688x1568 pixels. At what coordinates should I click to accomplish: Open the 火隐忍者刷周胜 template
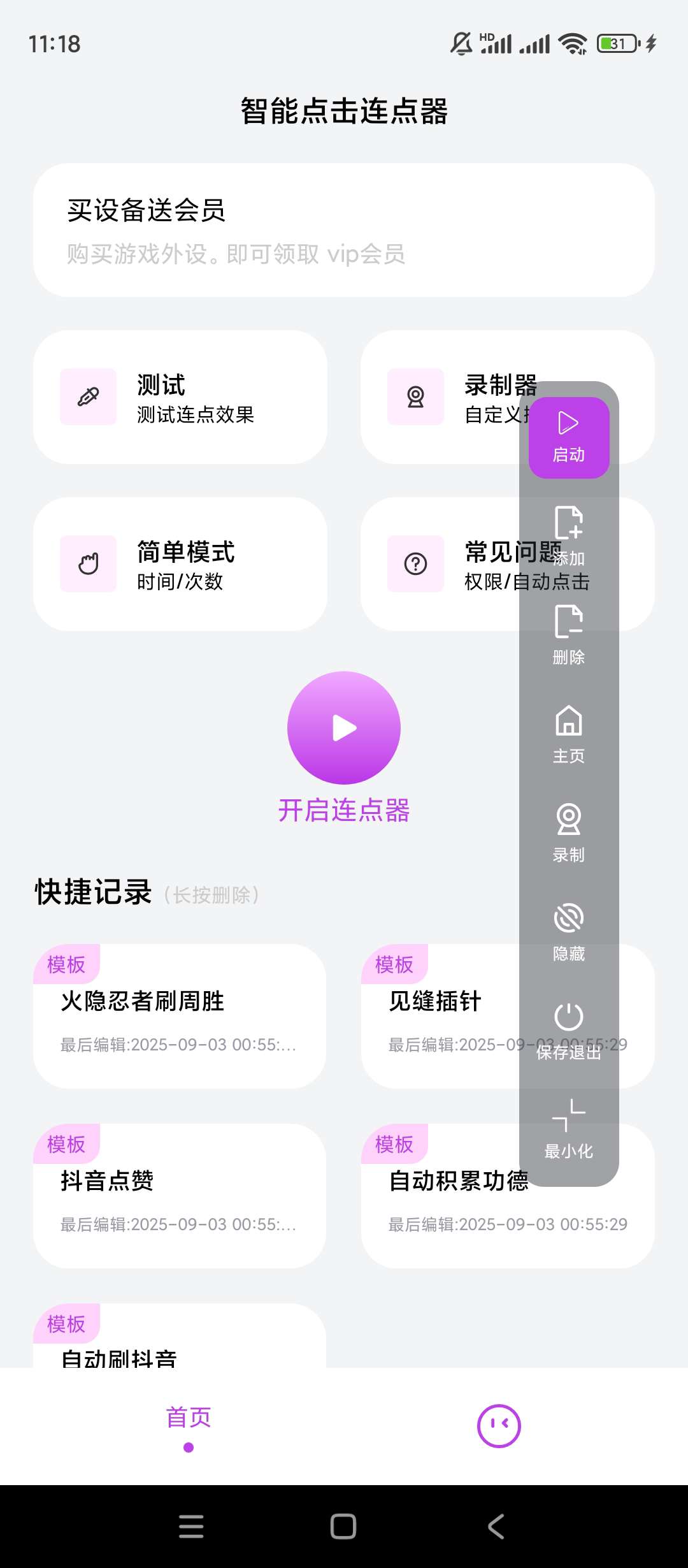(x=180, y=1016)
